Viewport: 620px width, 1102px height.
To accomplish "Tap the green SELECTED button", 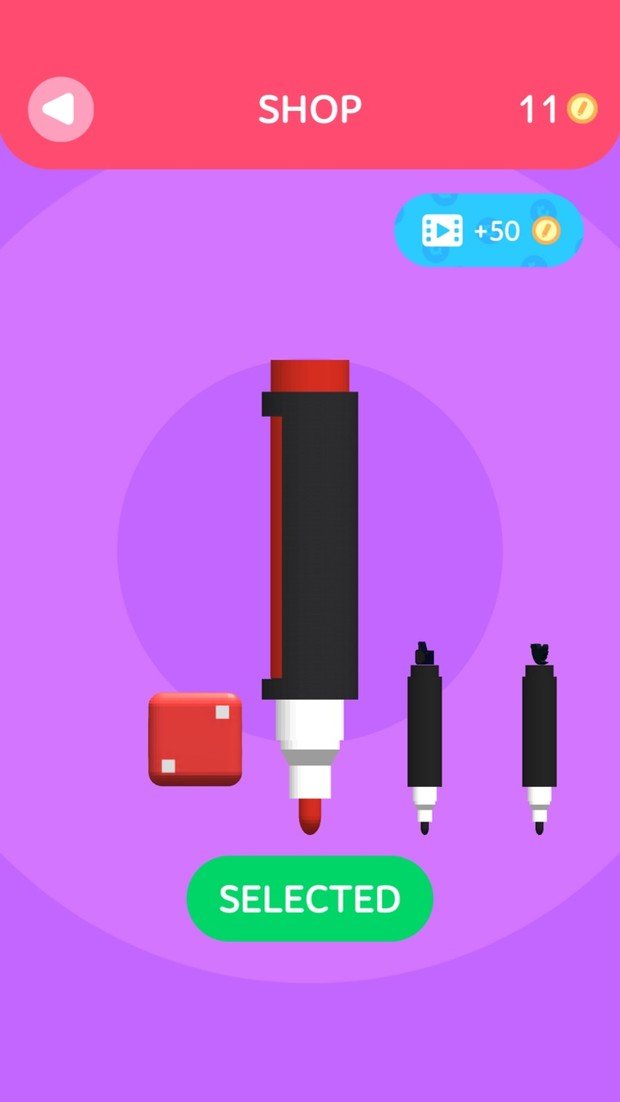I will point(310,898).
